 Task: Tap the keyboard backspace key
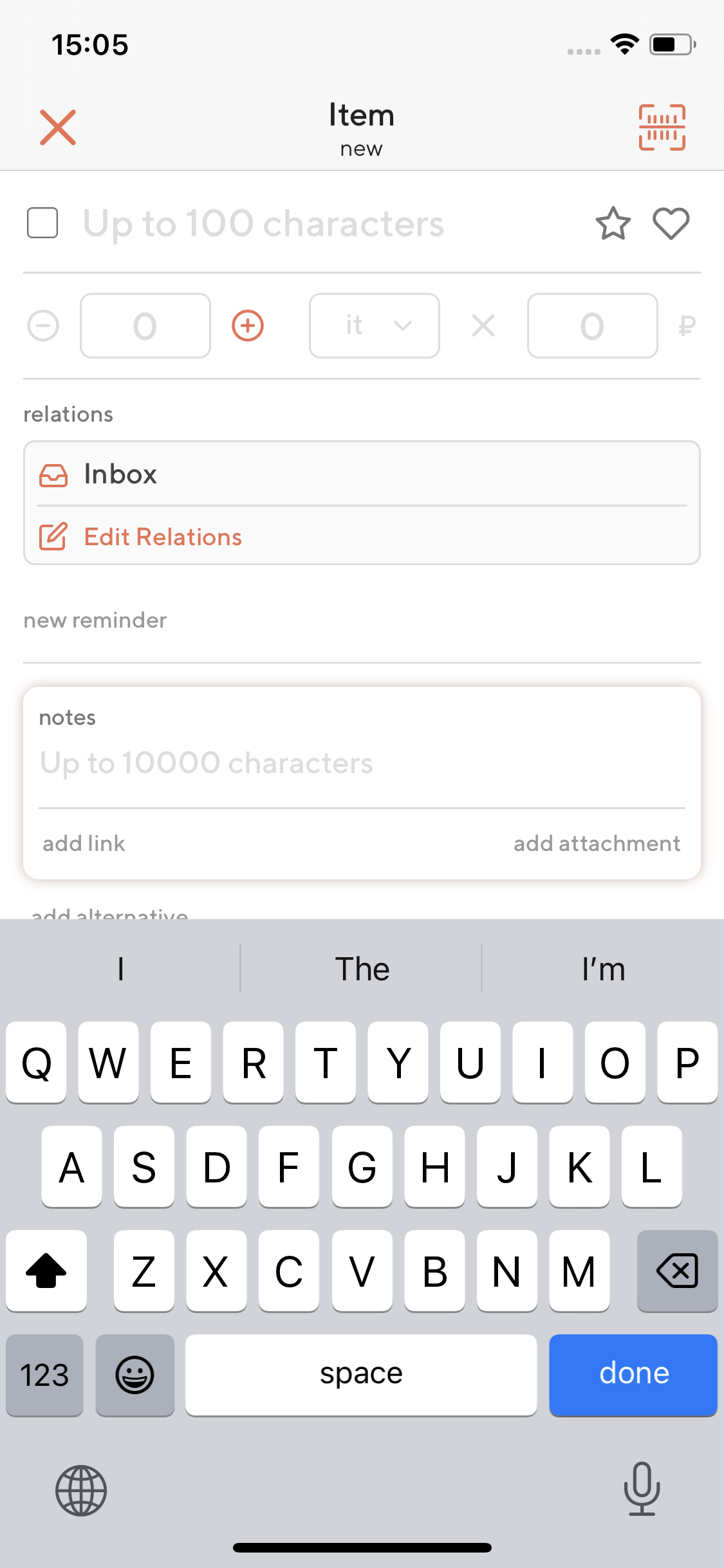tap(677, 1271)
